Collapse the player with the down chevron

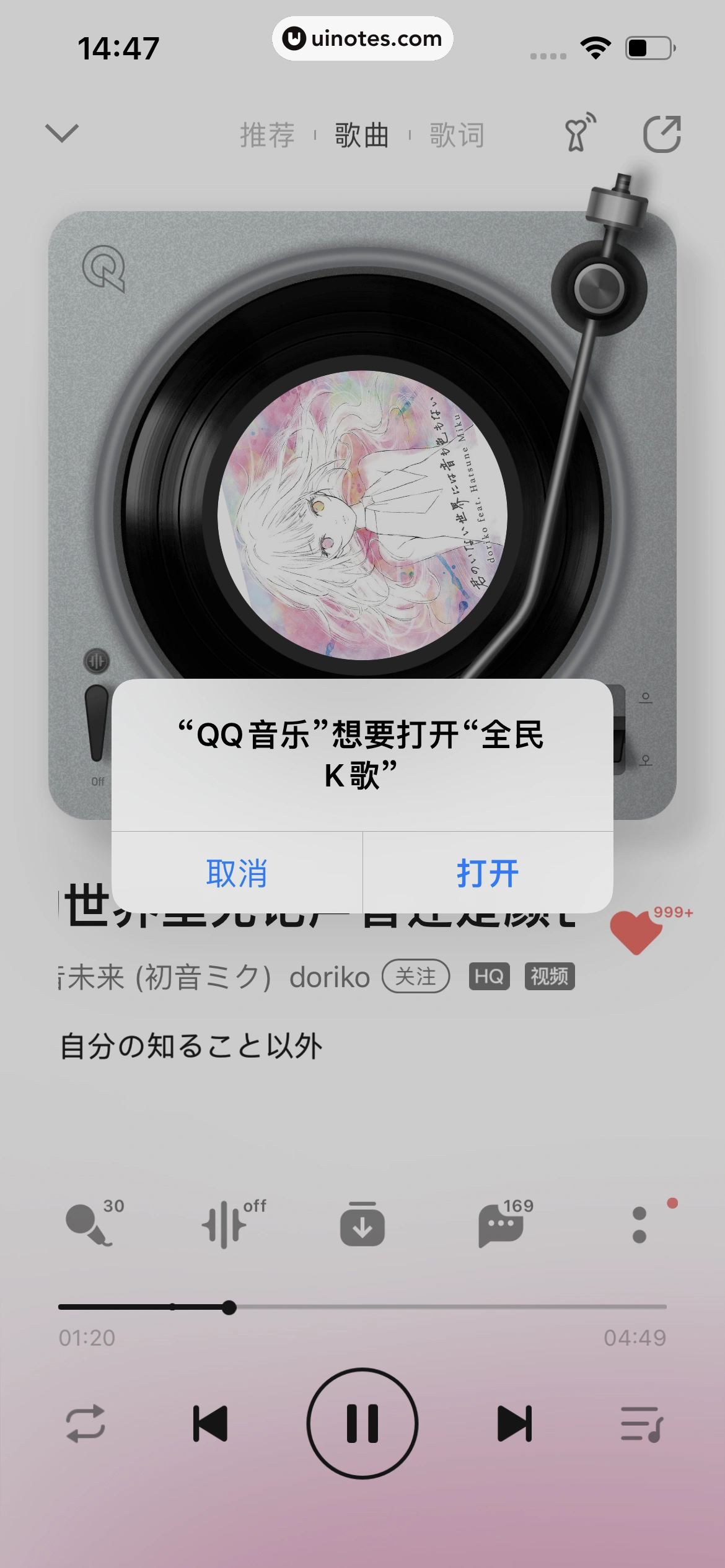pos(62,133)
